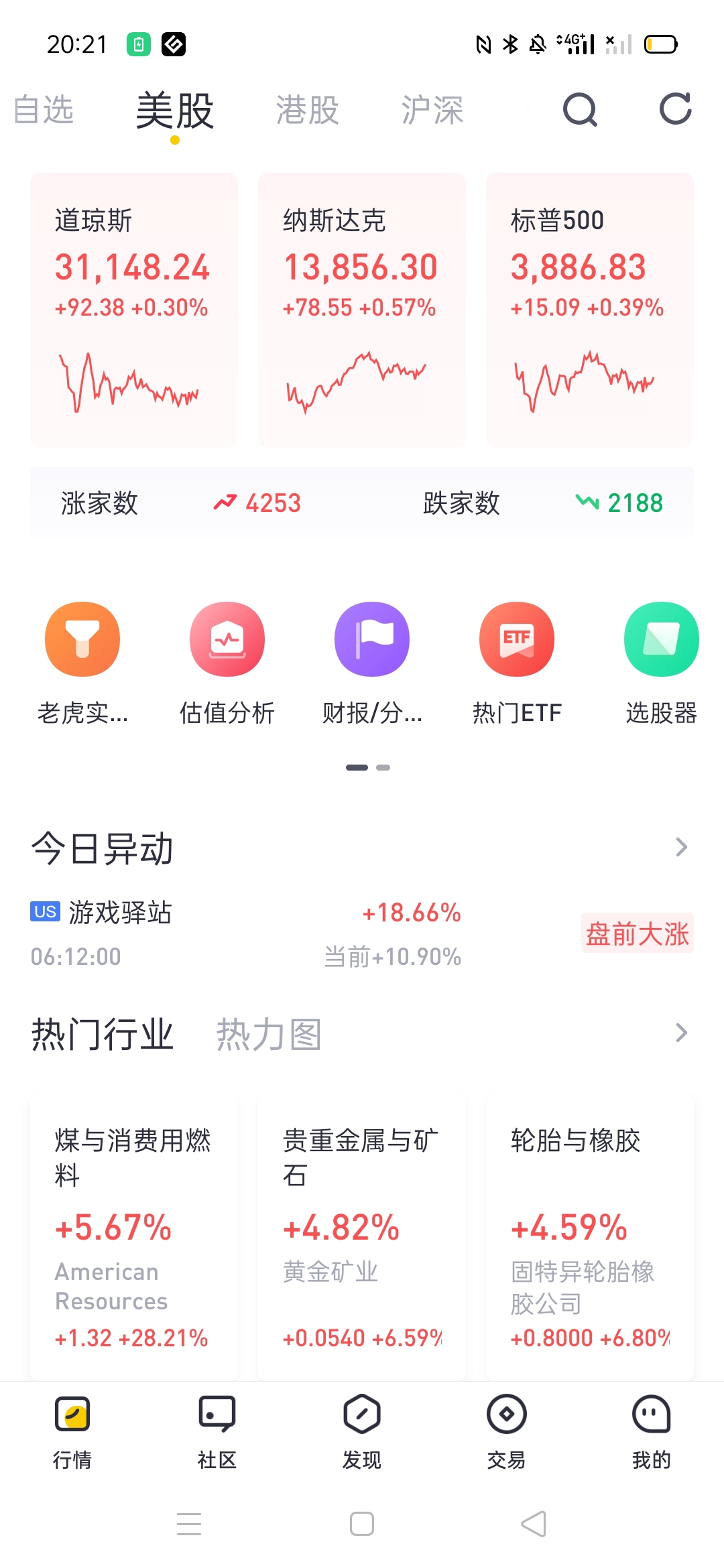Switch to the 热力图 view

click(x=269, y=1034)
